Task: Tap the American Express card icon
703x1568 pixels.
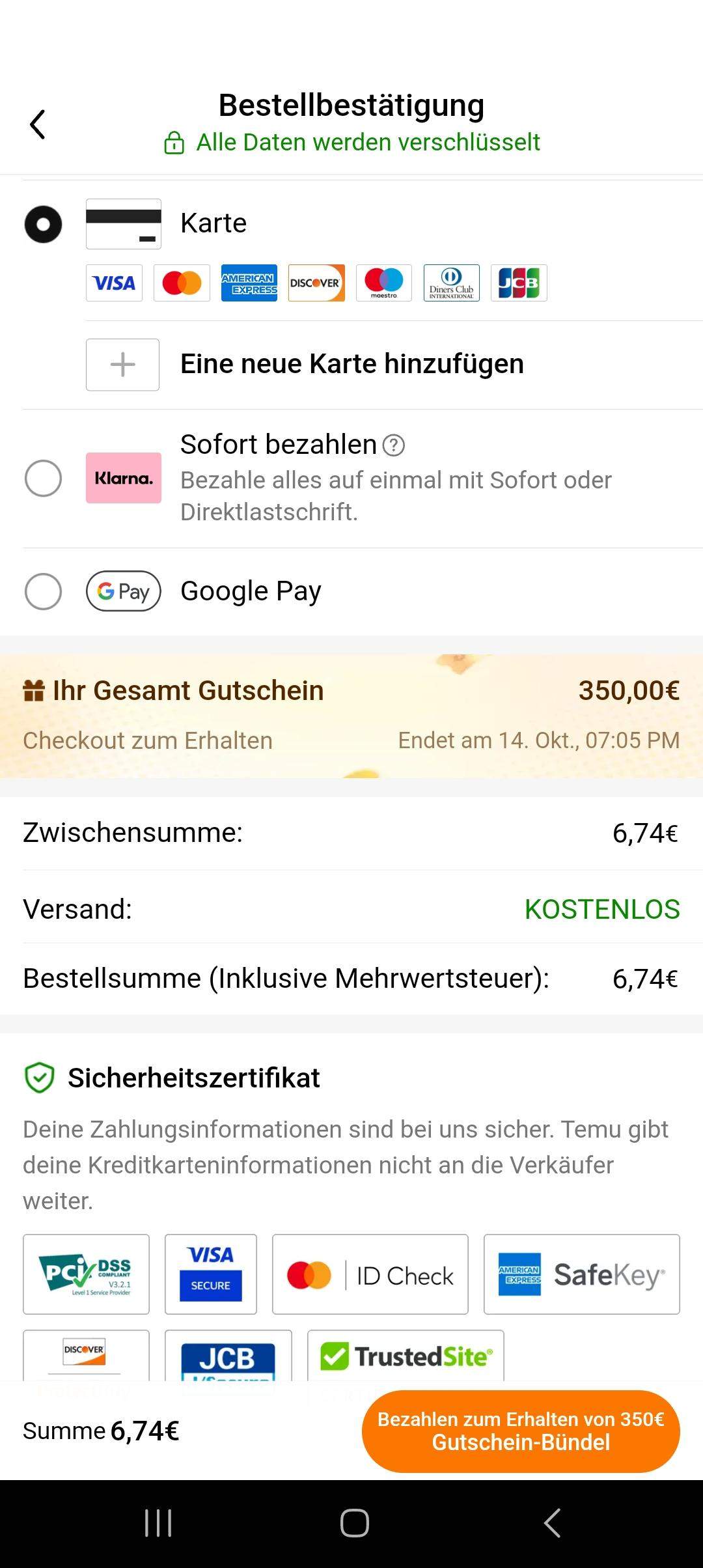Action: [x=249, y=283]
